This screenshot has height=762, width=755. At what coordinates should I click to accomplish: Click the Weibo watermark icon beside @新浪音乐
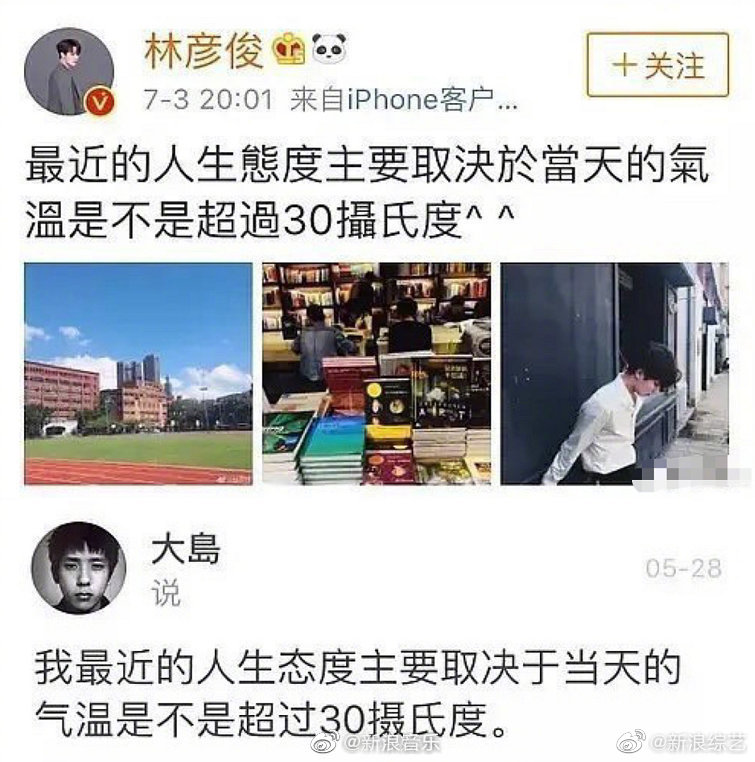click(x=324, y=744)
